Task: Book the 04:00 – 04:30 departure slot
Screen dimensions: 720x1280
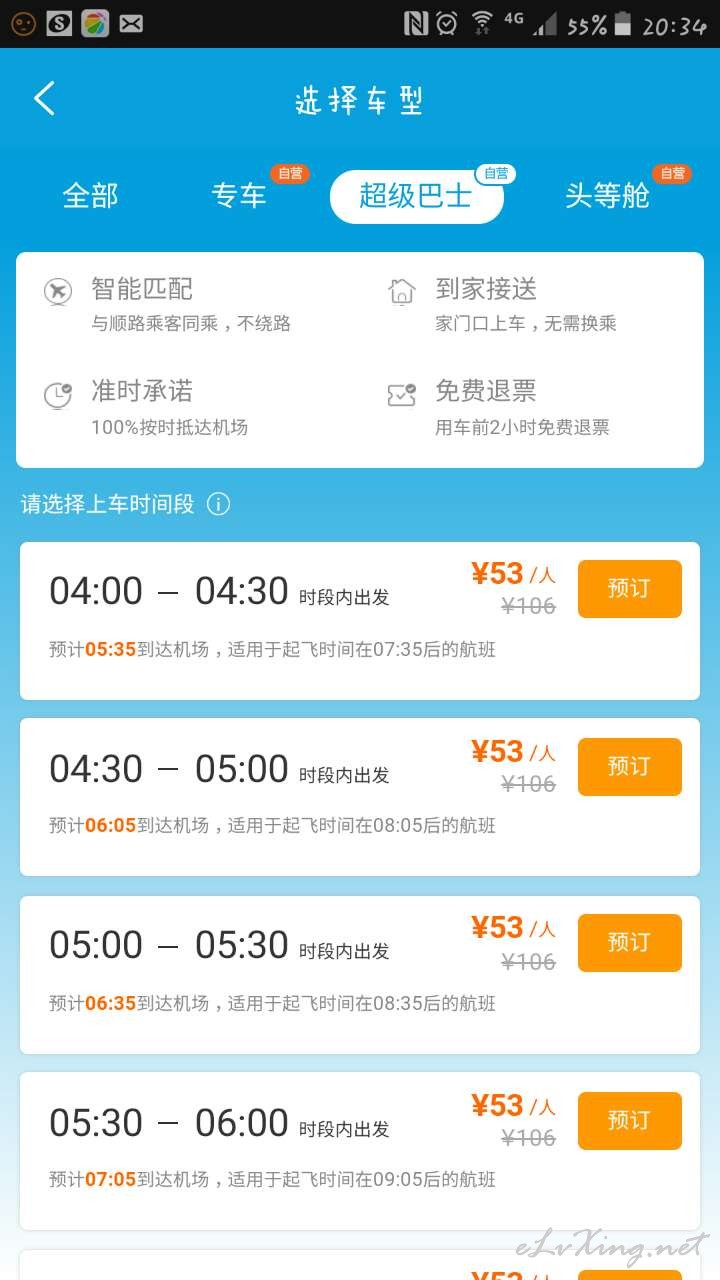Action: (630, 589)
